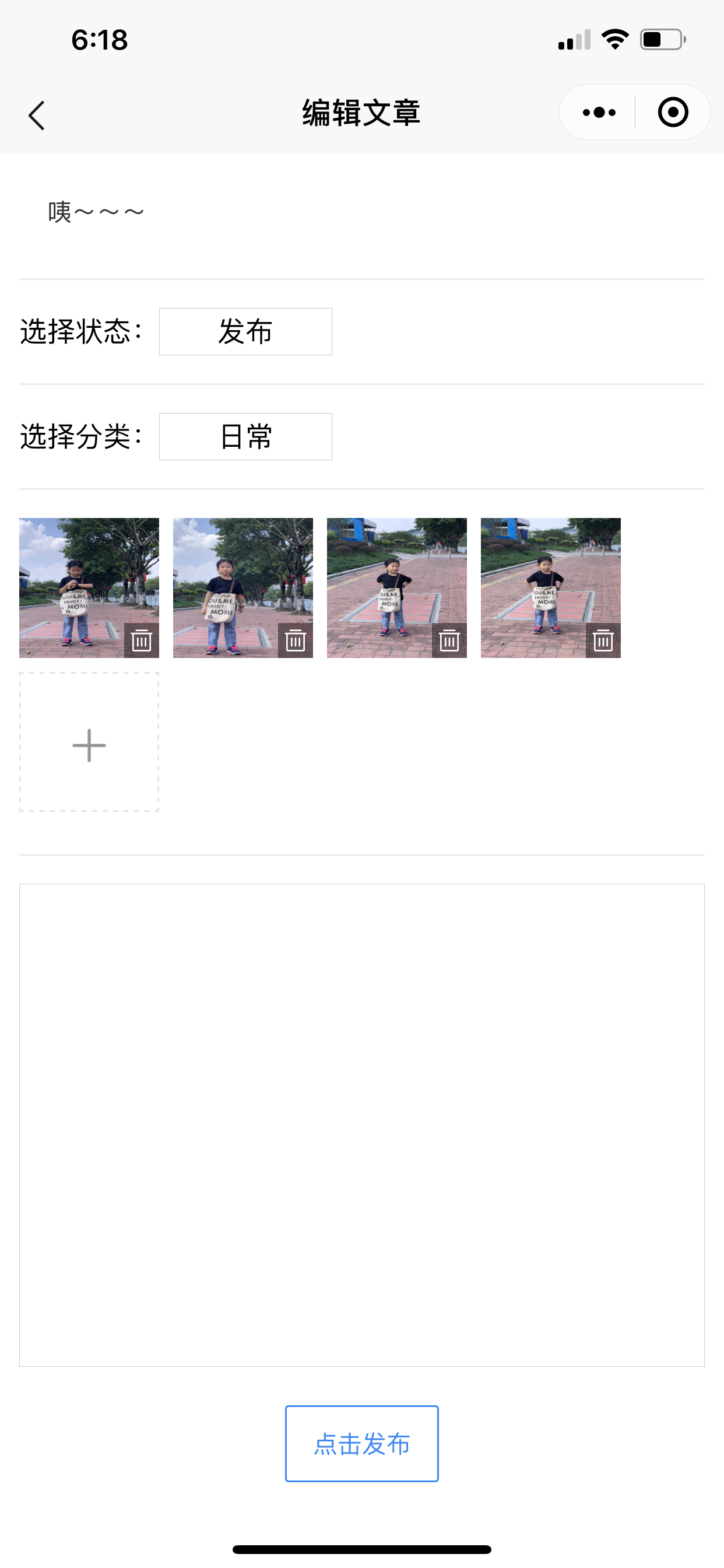
Task: Edit the title field reading 咦～～～
Action: 362,212
